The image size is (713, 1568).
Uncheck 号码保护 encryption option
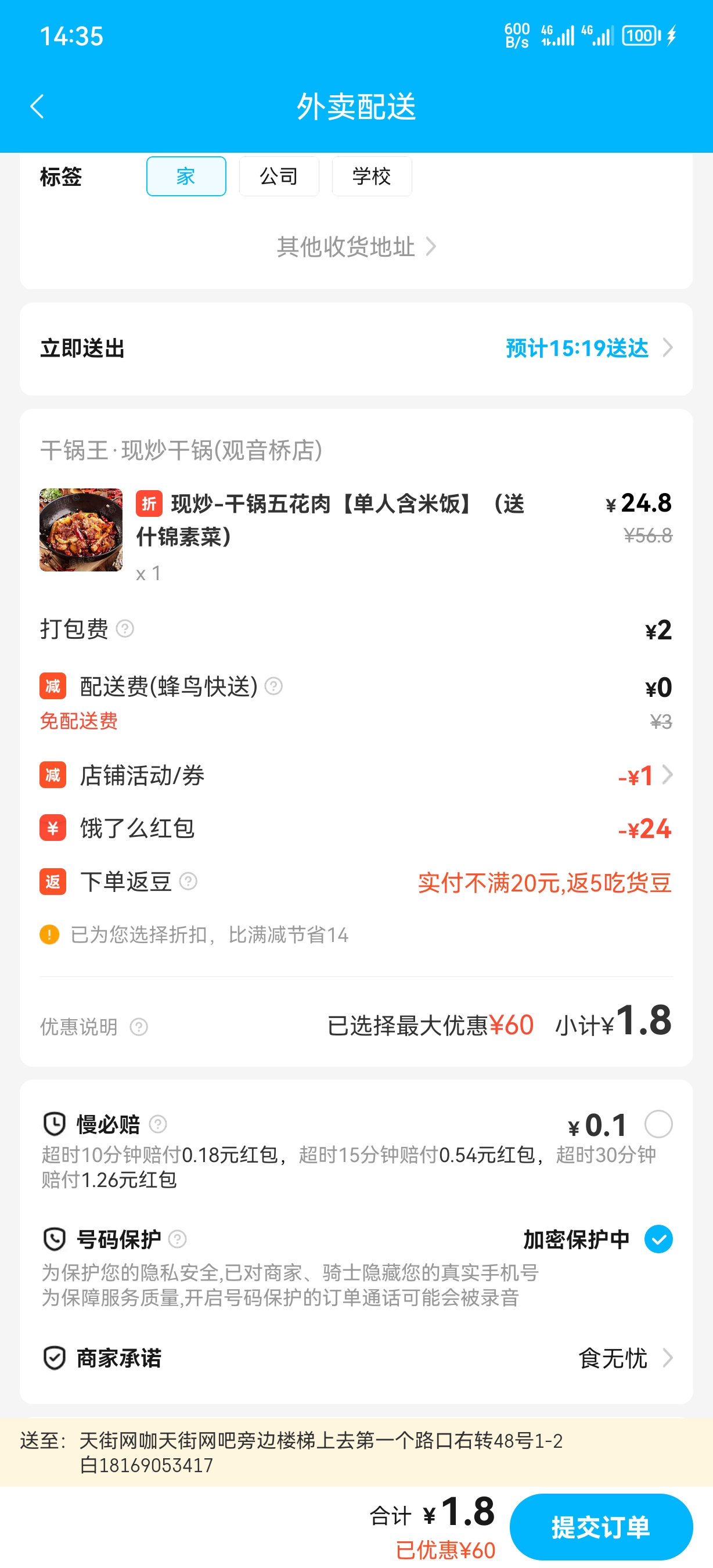(658, 1239)
